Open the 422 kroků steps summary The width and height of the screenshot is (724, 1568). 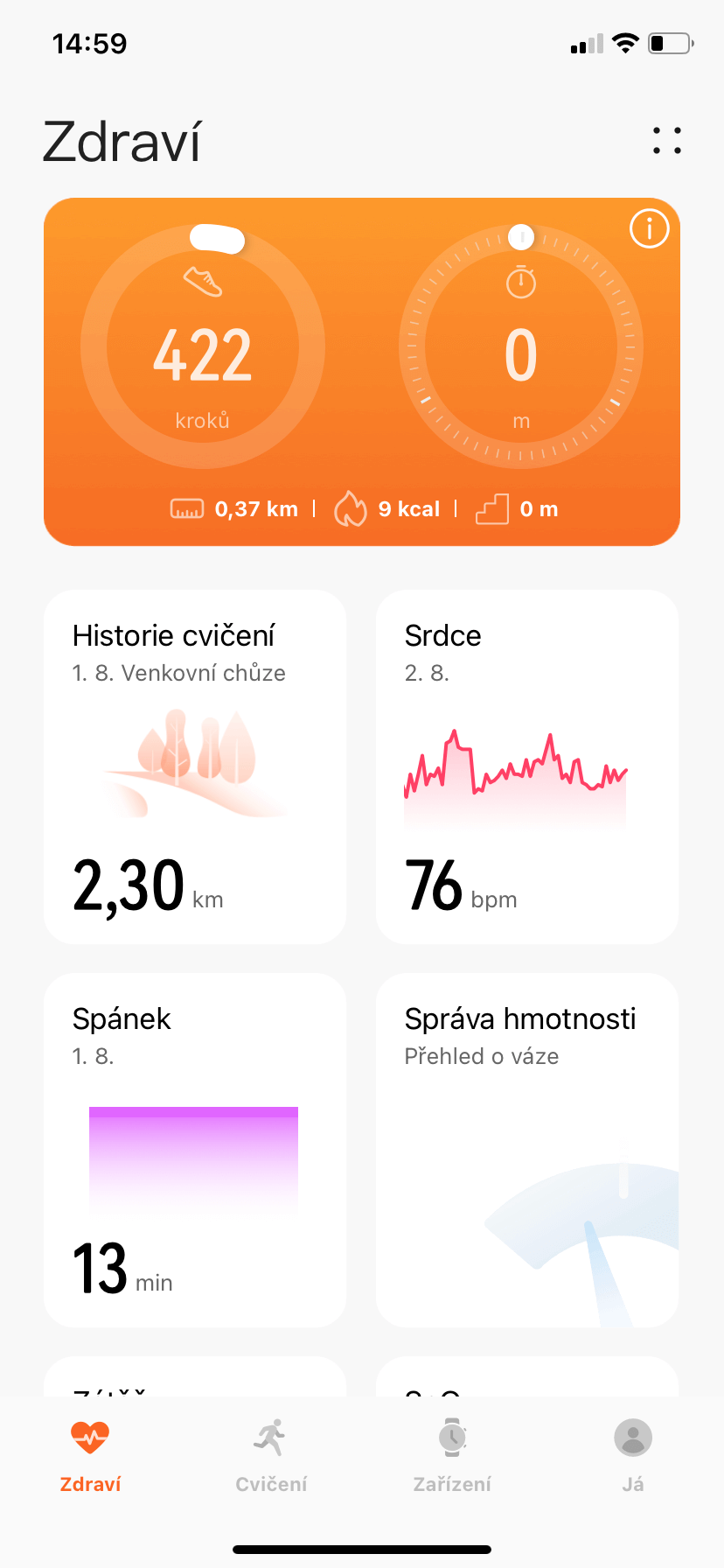(203, 348)
